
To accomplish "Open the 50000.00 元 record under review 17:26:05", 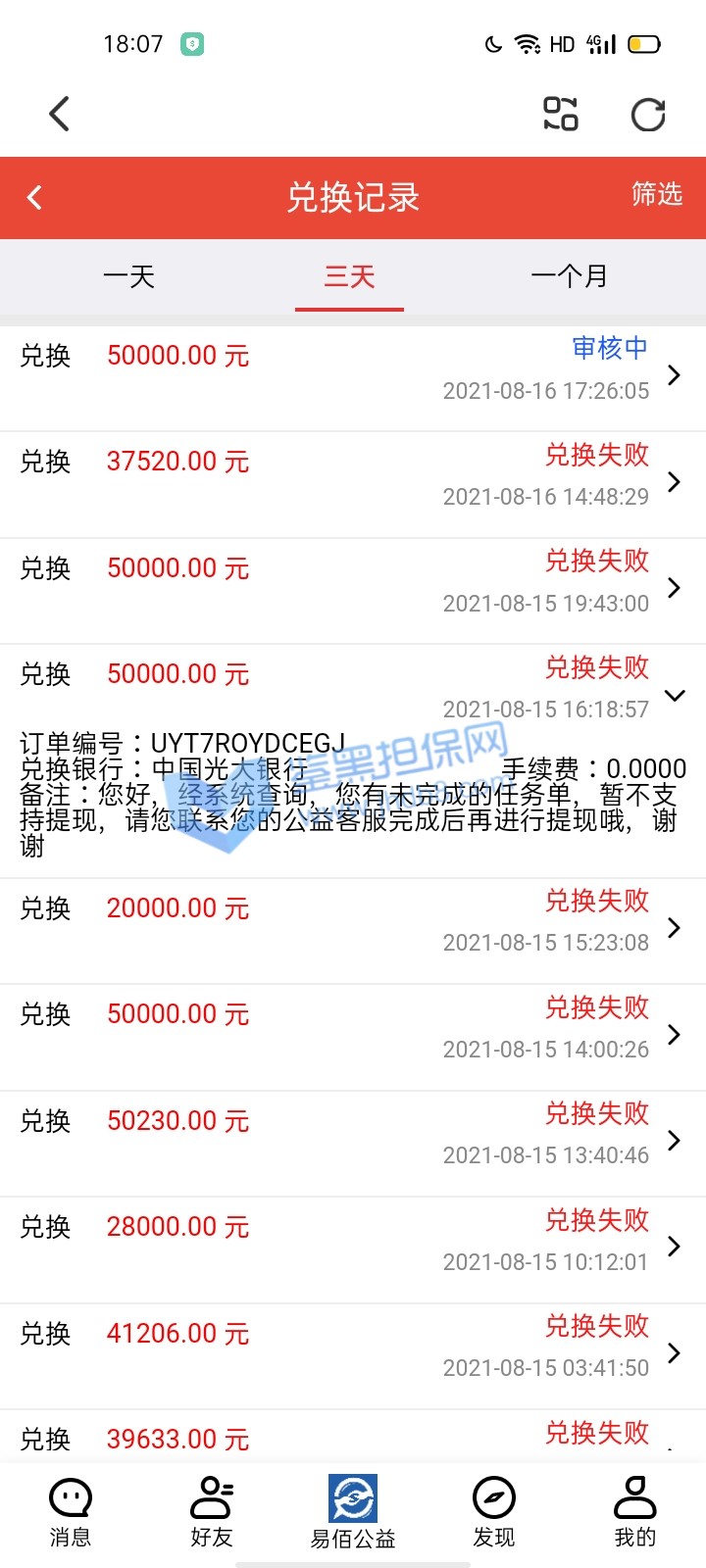I will click(353, 375).
